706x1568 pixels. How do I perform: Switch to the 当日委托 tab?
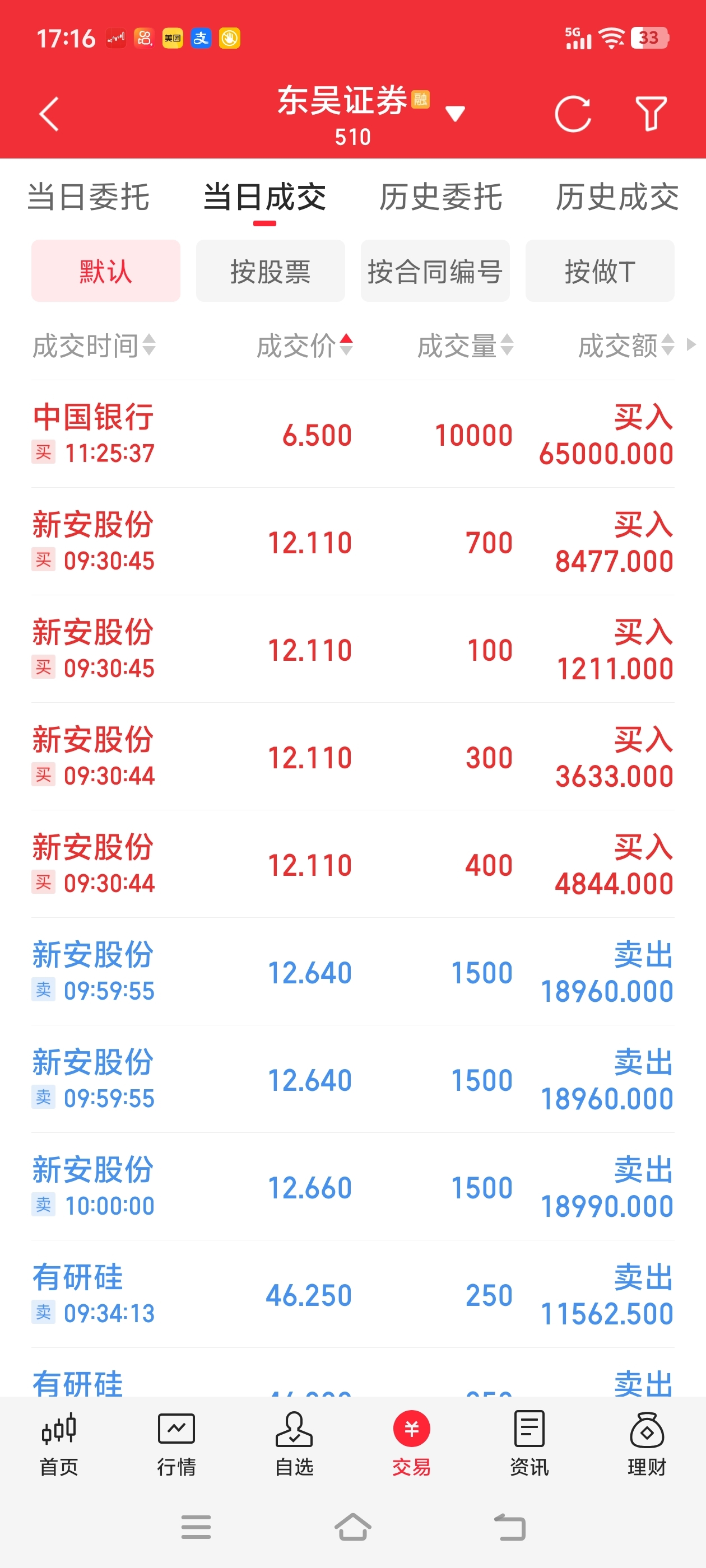(89, 197)
